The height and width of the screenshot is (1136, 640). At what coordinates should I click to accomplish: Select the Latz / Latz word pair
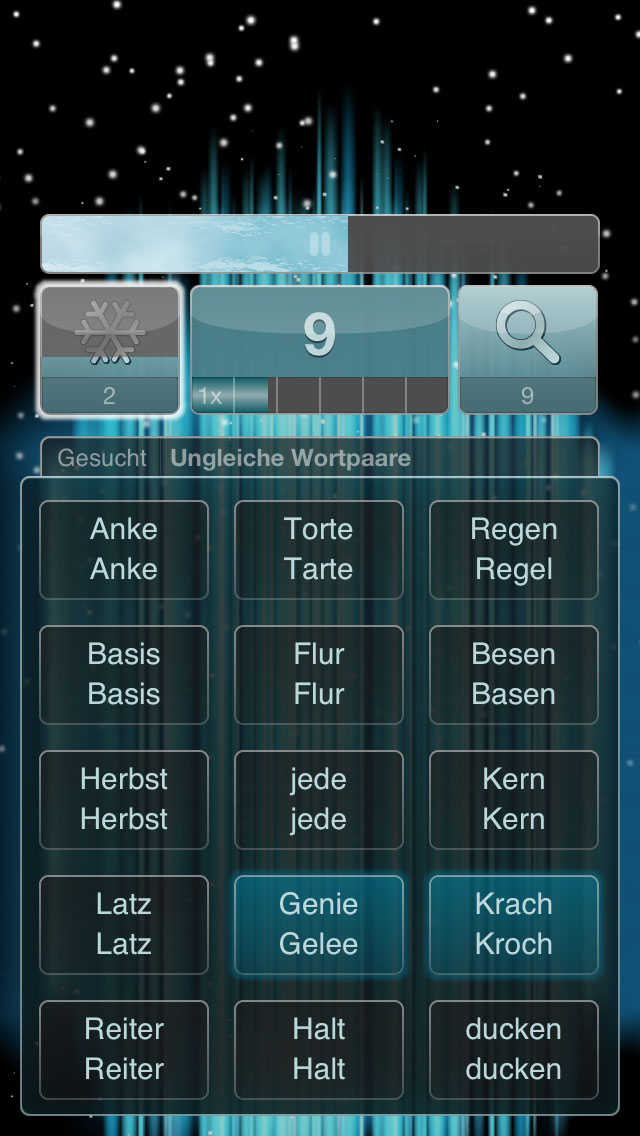pyautogui.click(x=124, y=925)
